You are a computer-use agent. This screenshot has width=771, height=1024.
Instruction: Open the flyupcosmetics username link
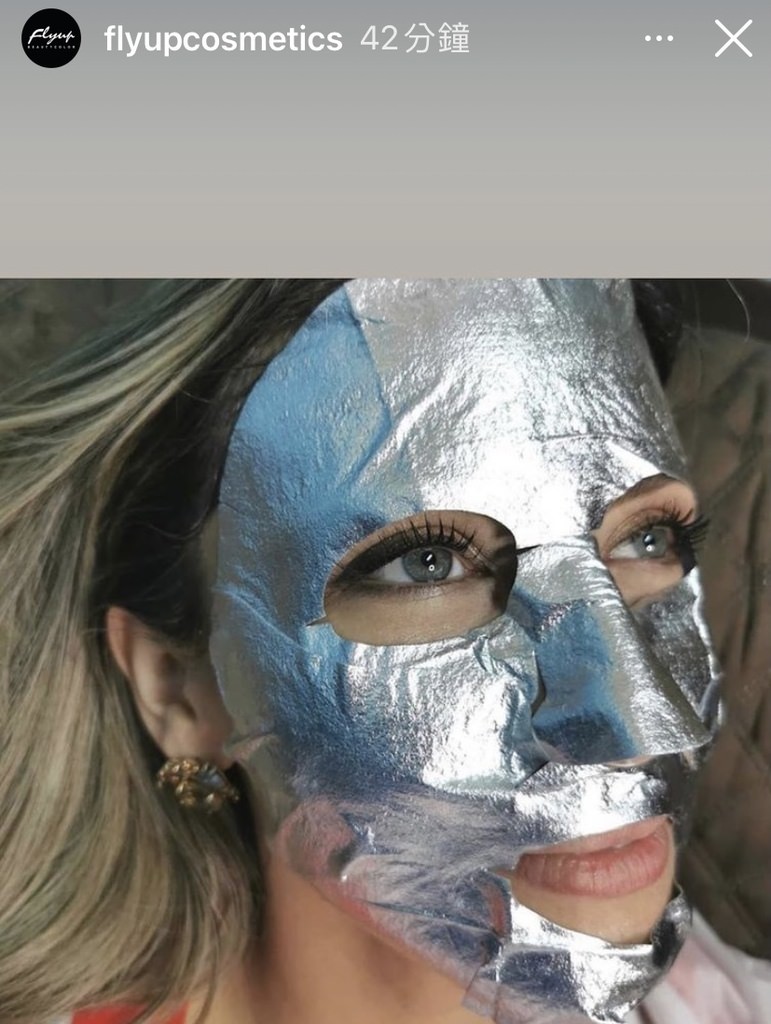(223, 40)
